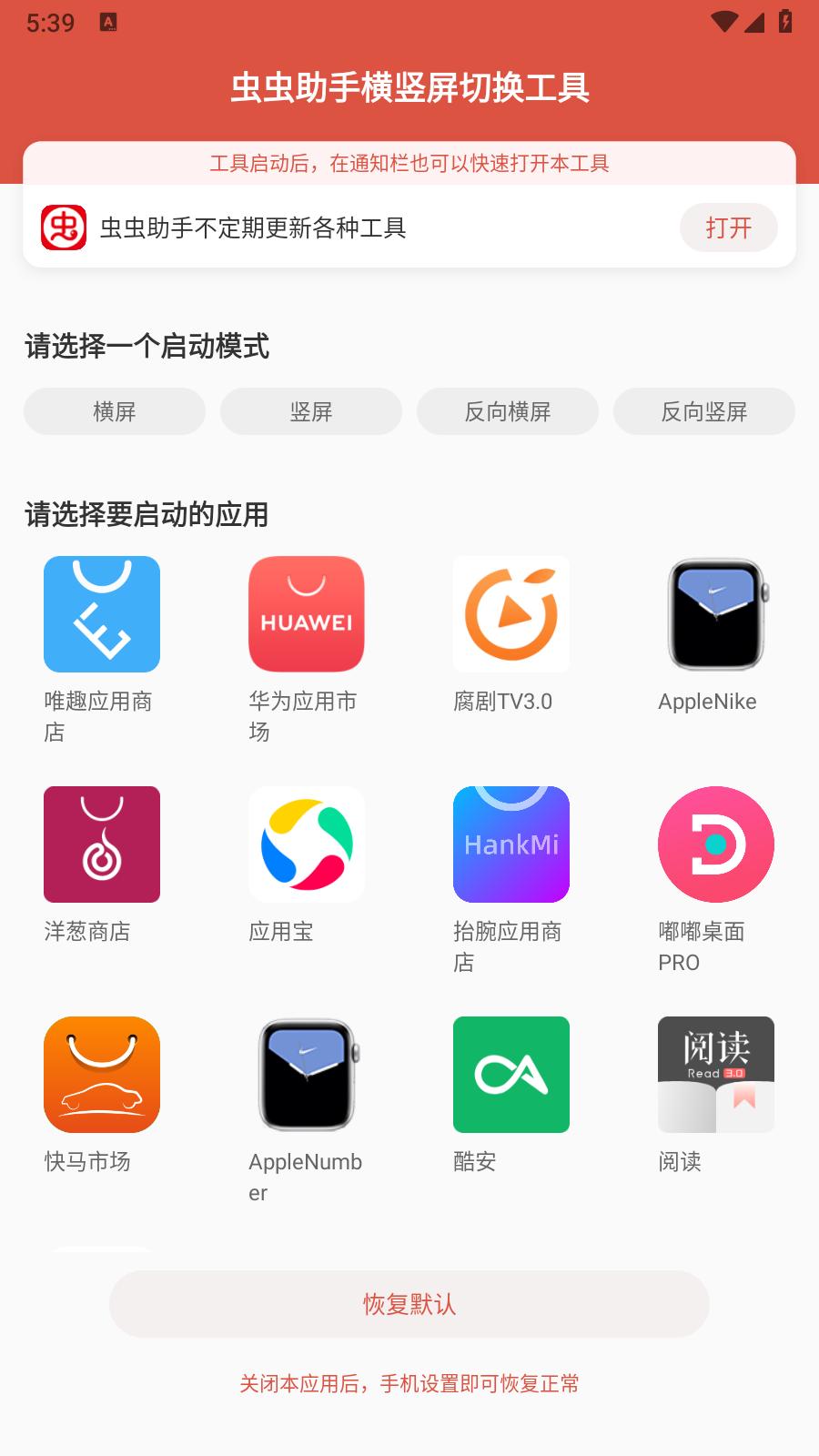Image resolution: width=819 pixels, height=1456 pixels.
Task: Tap the AppleNike watch face icon
Action: (x=716, y=614)
